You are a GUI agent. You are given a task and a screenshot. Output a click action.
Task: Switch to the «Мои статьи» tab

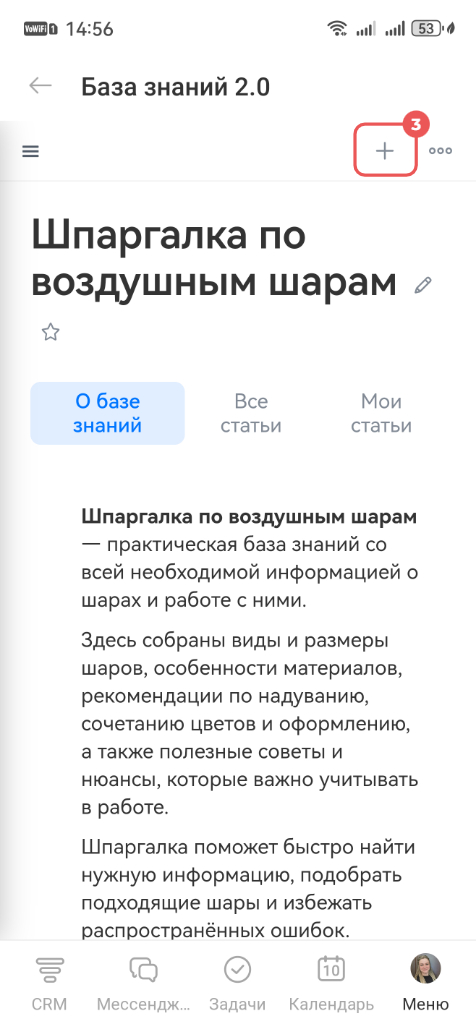point(381,413)
